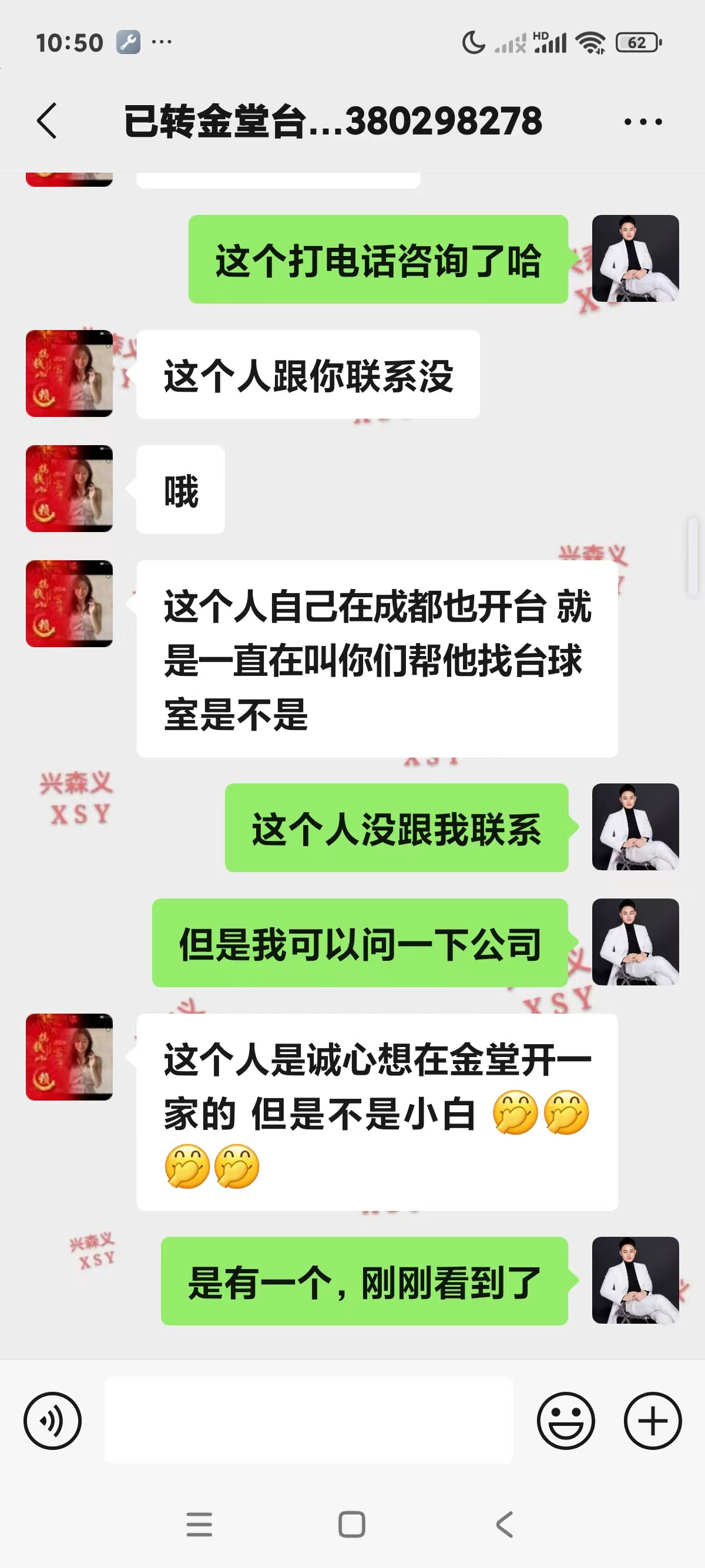Tap system recent apps button
This screenshot has width=705, height=1568.
pyautogui.click(x=199, y=1524)
